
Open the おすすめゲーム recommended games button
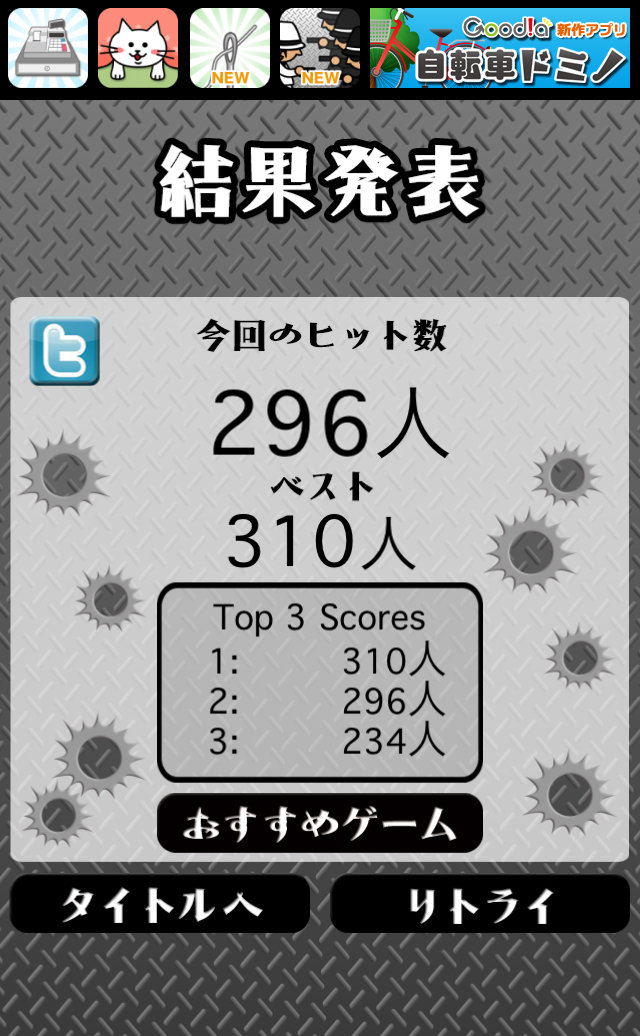tap(320, 824)
